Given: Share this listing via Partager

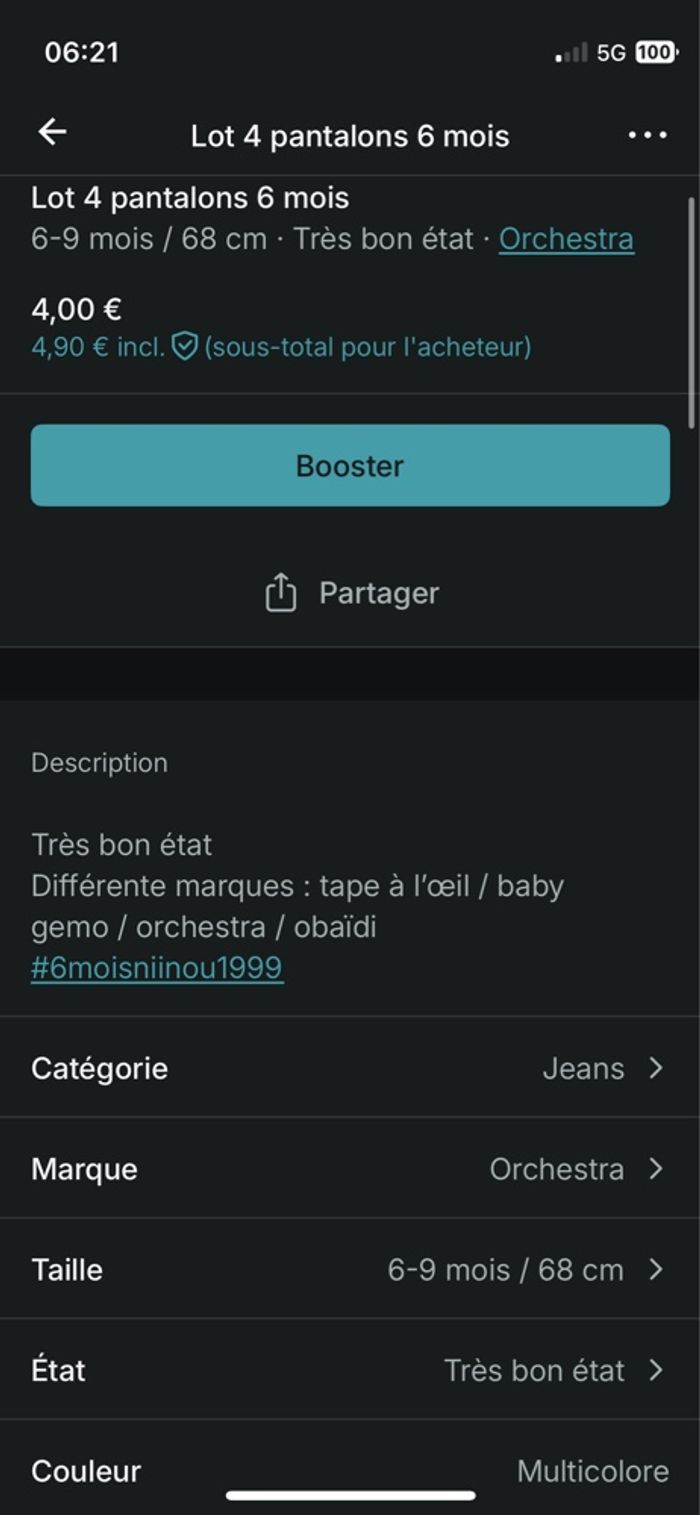Looking at the screenshot, I should point(350,593).
